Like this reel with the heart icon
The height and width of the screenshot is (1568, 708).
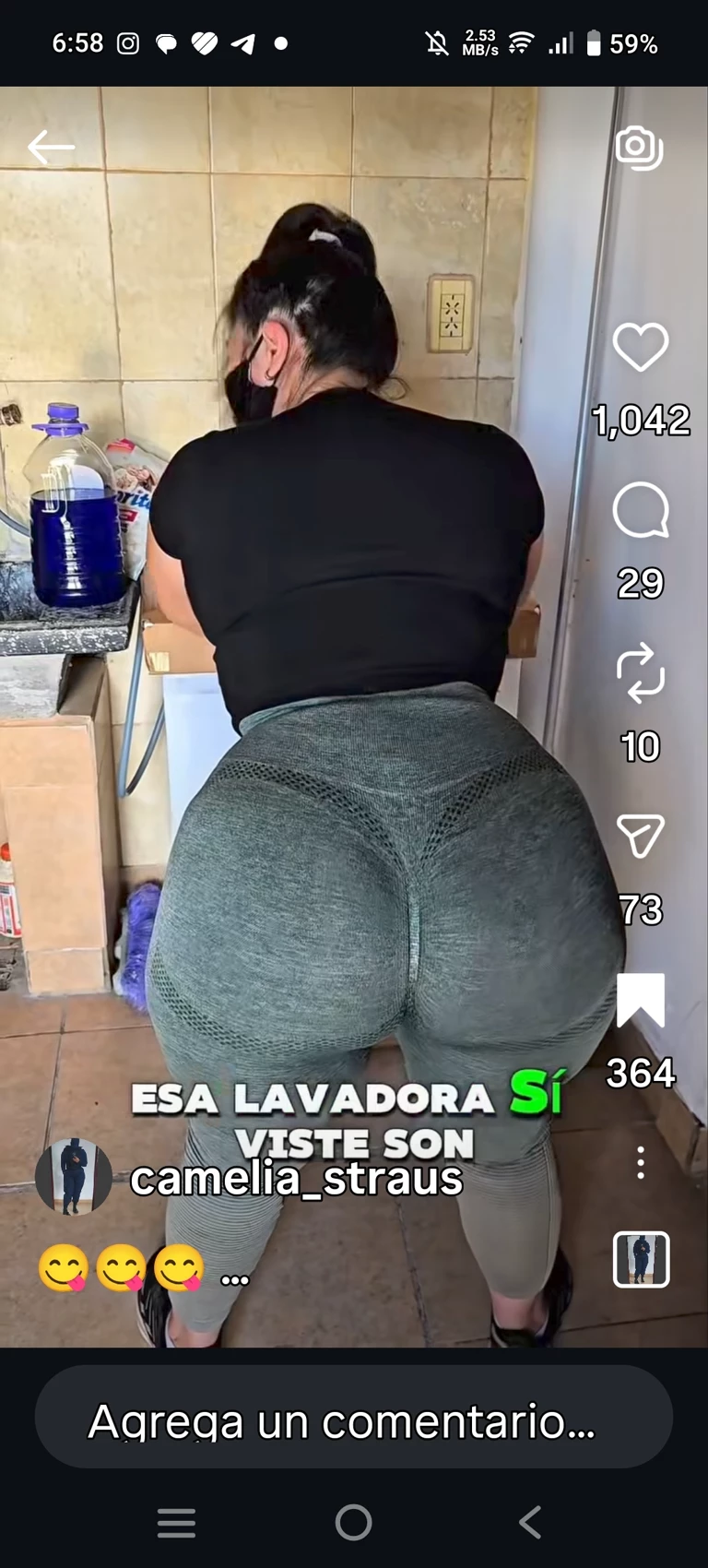tap(641, 348)
